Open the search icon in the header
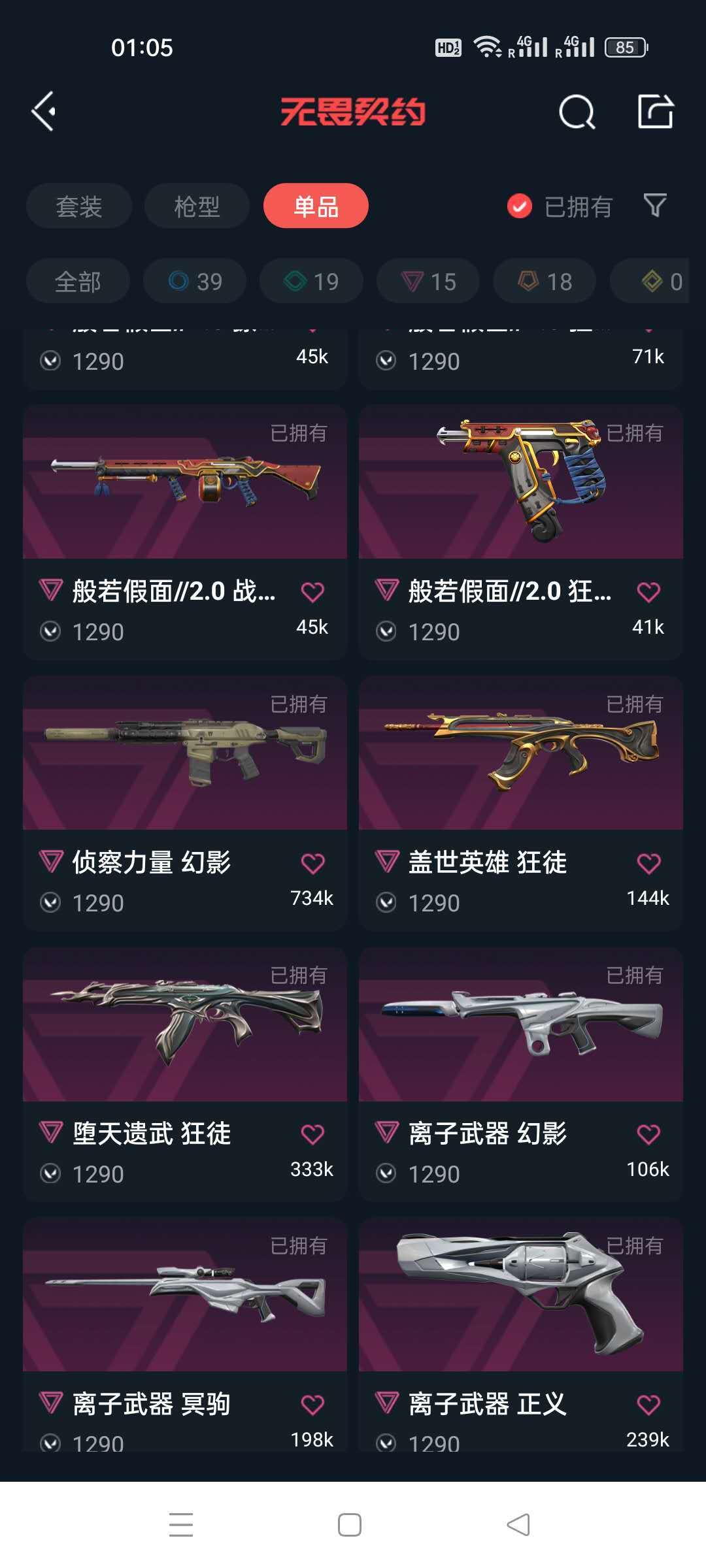Image resolution: width=706 pixels, height=1568 pixels. [577, 112]
